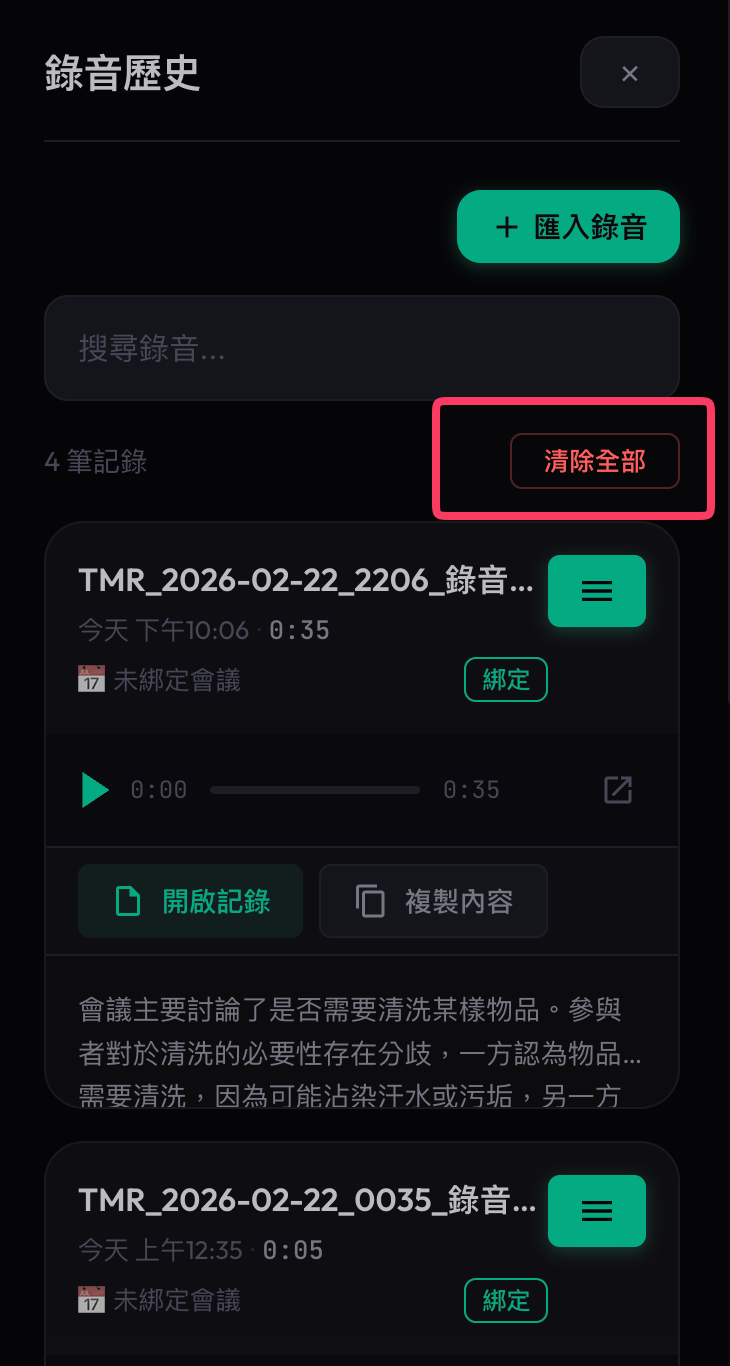Click the 搜尋錄音 search field
This screenshot has height=1366, width=730.
(361, 347)
